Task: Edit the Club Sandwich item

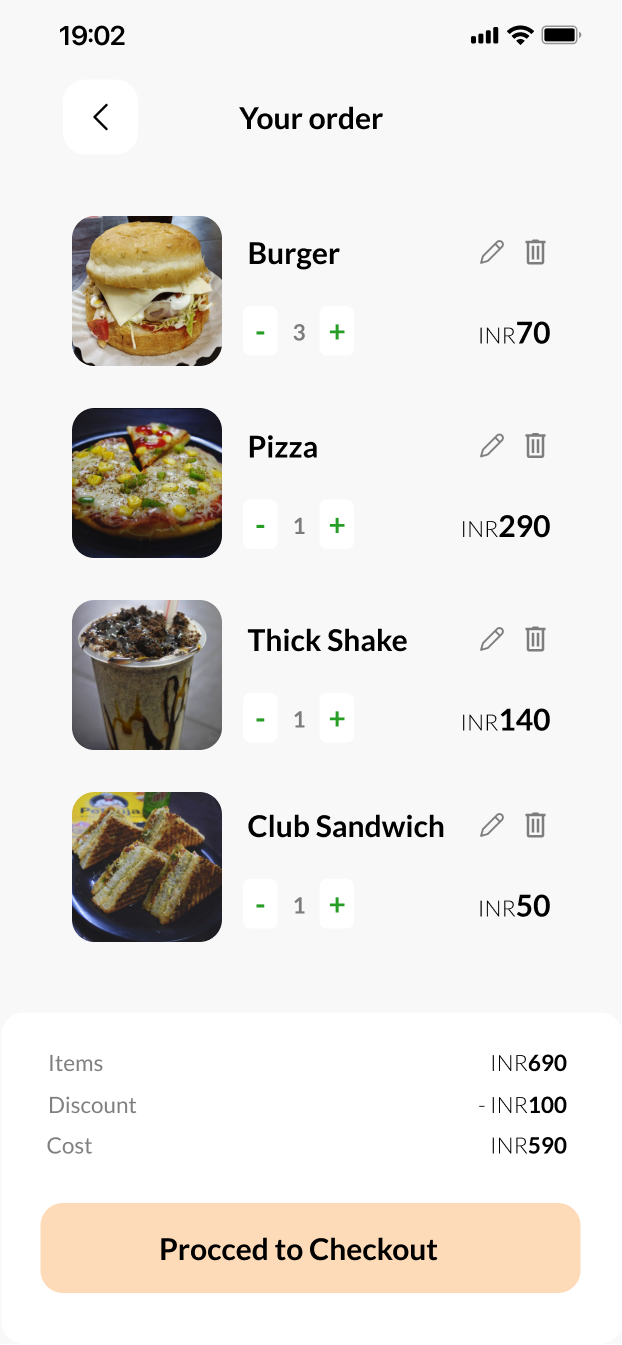Action: (492, 825)
